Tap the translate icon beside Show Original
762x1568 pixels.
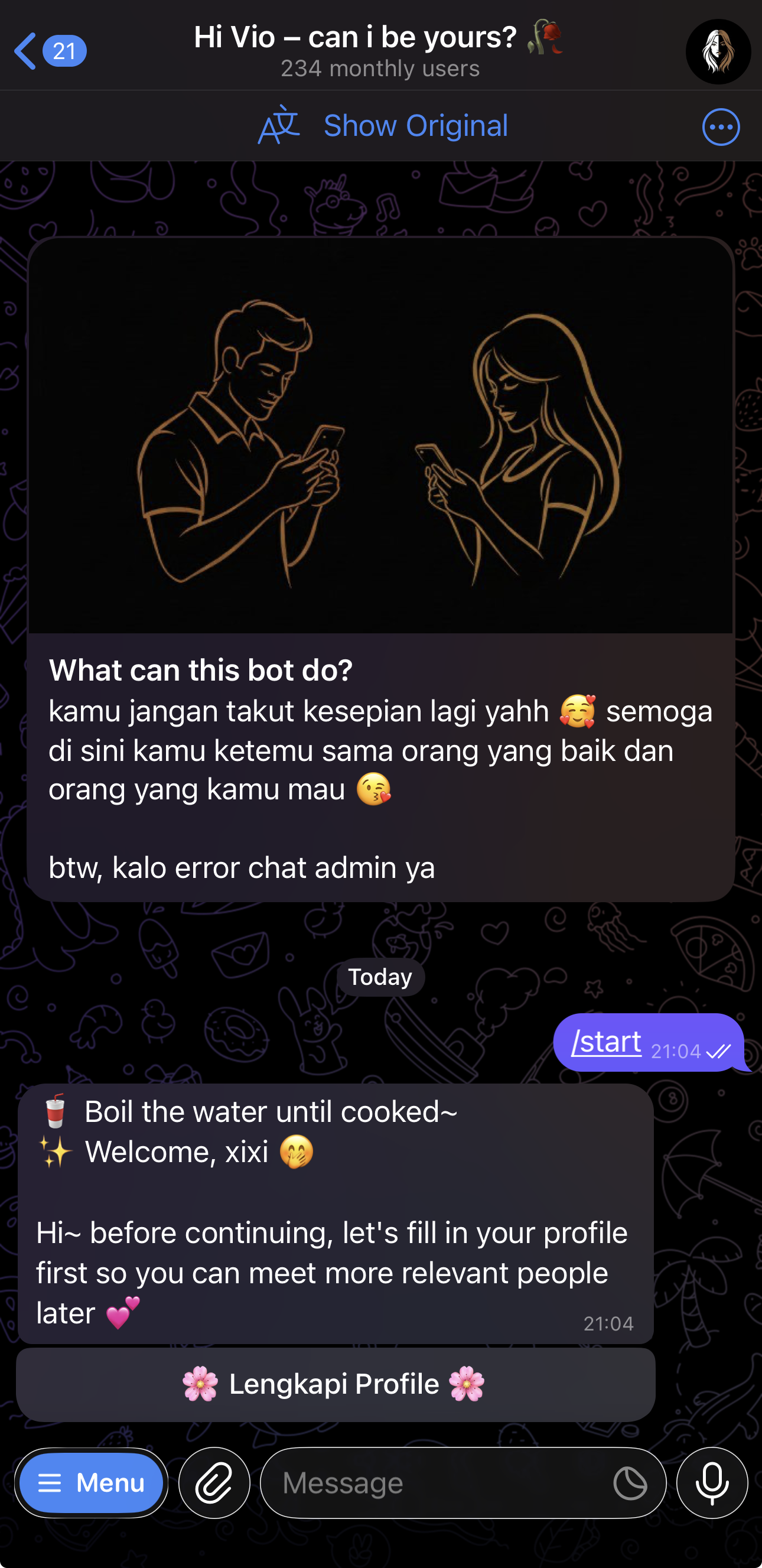tap(279, 125)
